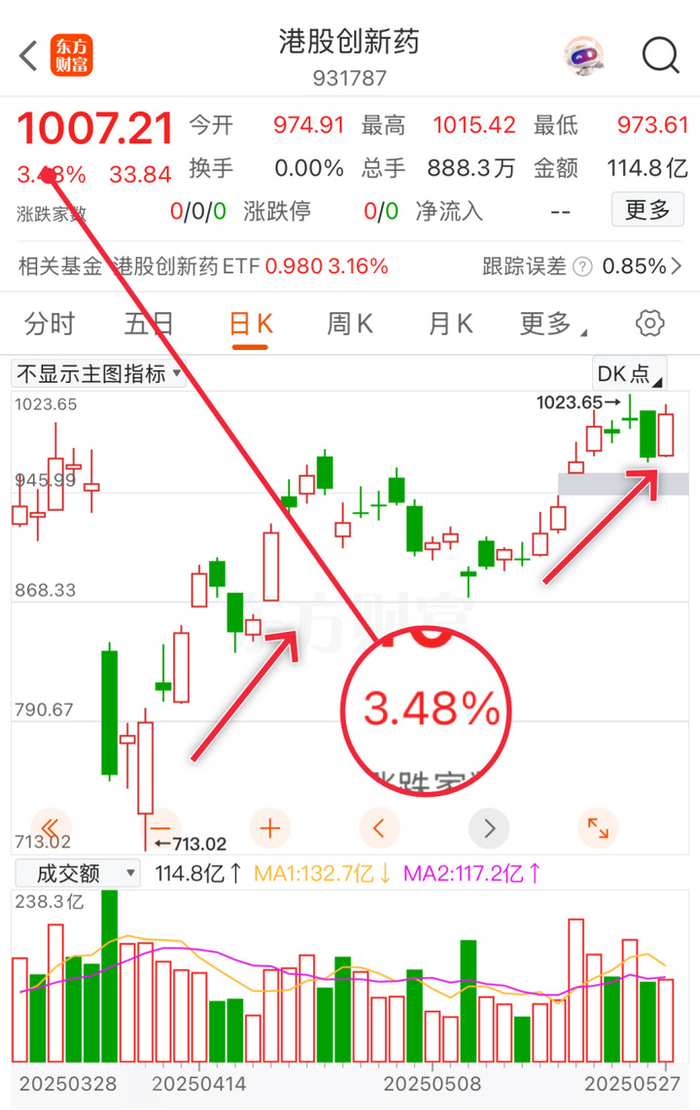
Task: Open the search magnifier icon
Action: coord(660,55)
